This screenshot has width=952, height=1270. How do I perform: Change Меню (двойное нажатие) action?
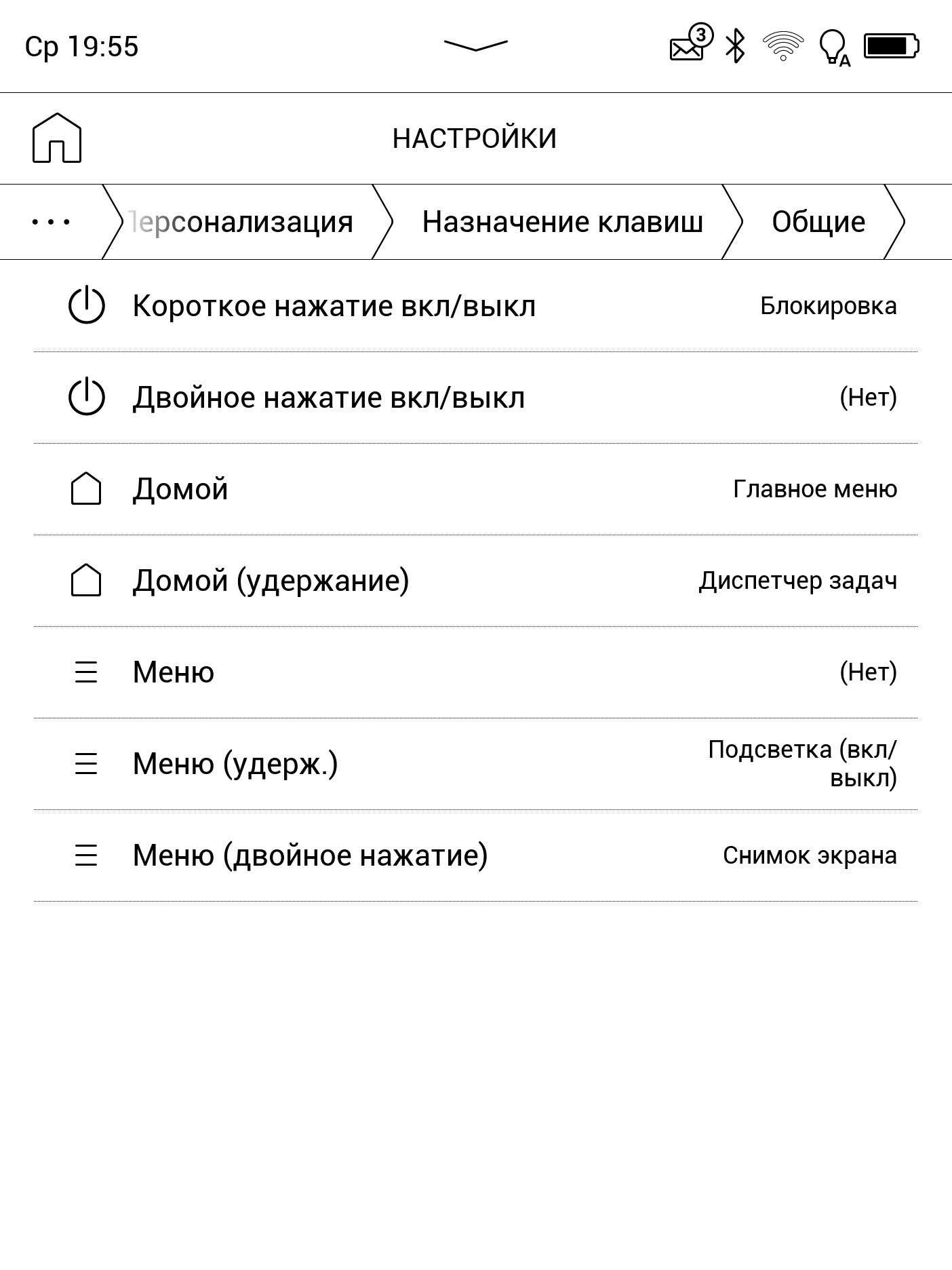(475, 855)
